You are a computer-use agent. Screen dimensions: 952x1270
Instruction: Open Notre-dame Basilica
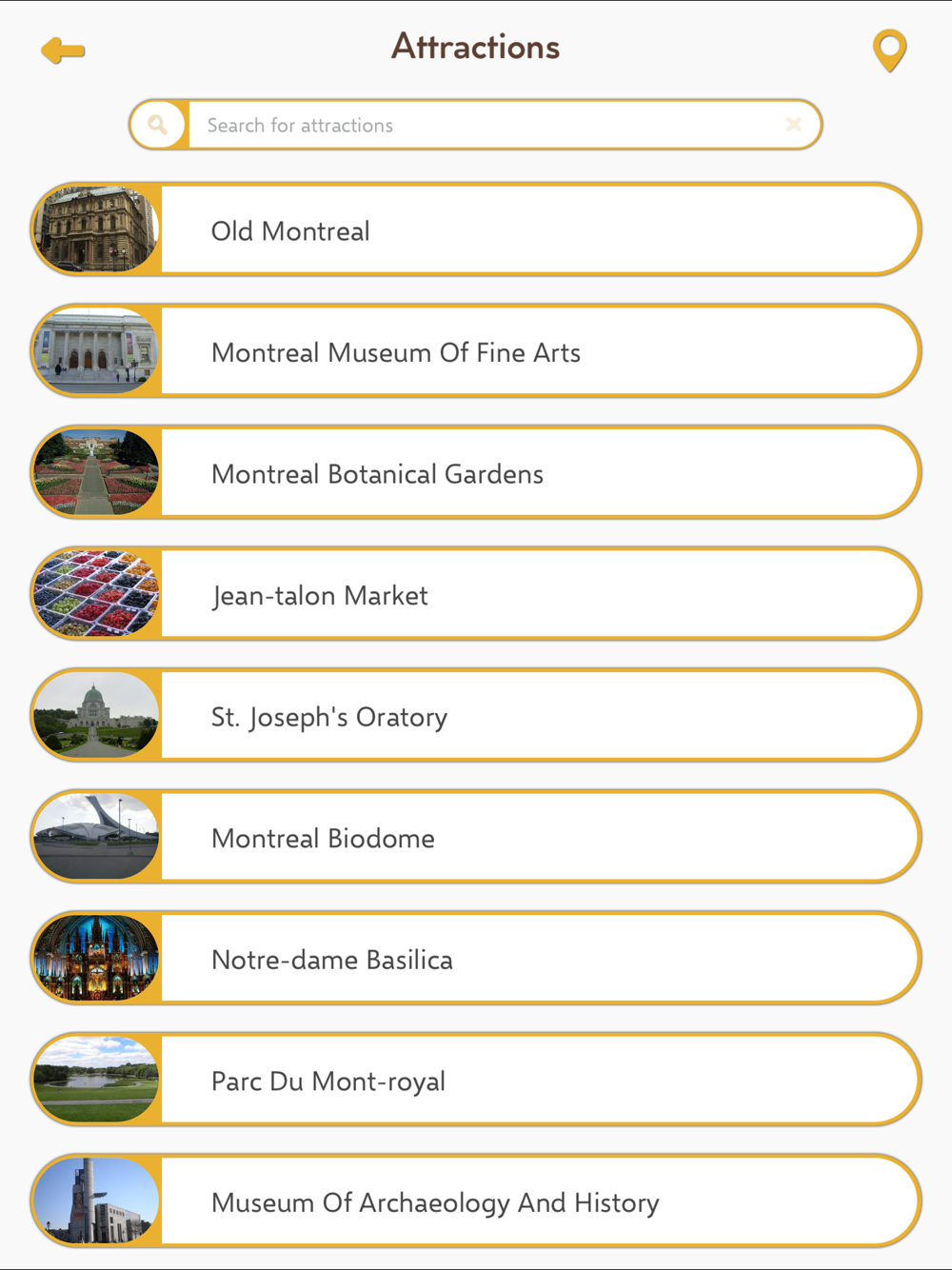pos(476,959)
